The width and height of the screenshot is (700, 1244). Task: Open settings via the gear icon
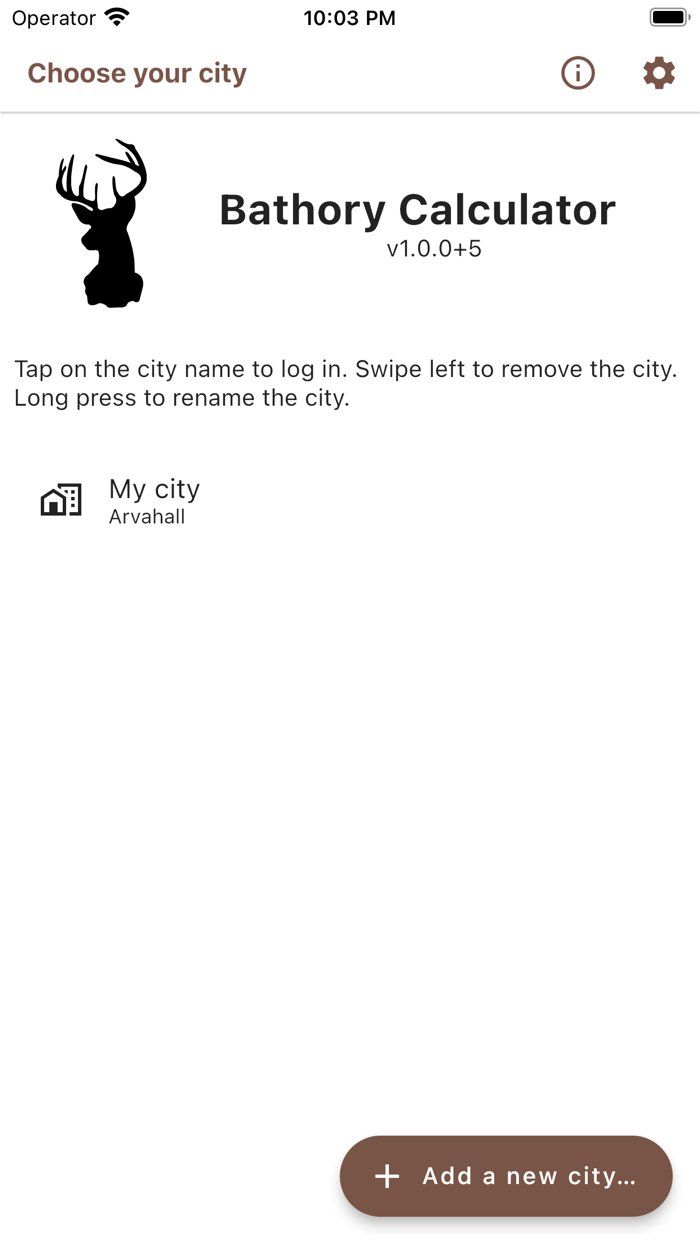click(658, 73)
